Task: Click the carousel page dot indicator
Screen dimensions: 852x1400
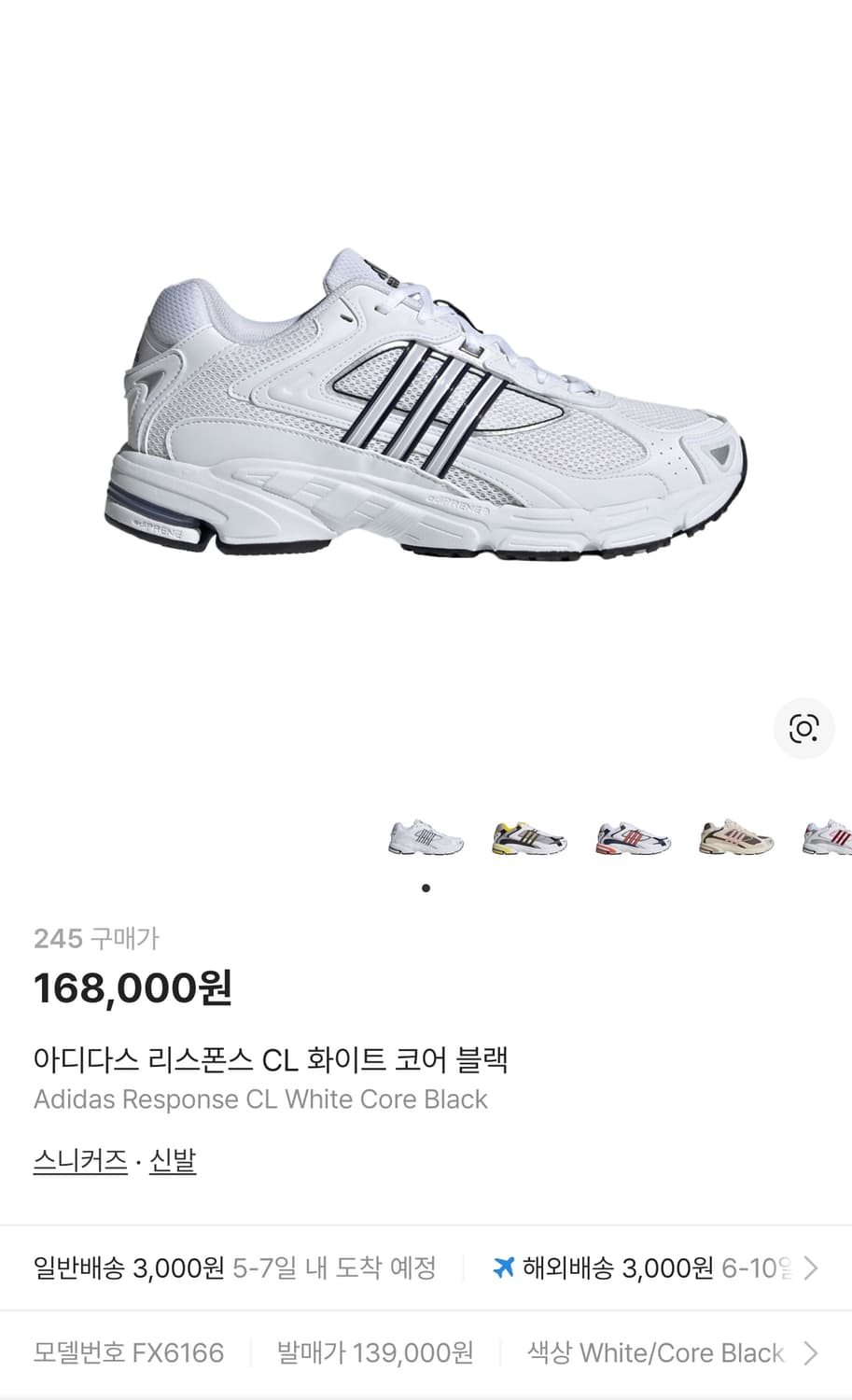Action: 426,889
